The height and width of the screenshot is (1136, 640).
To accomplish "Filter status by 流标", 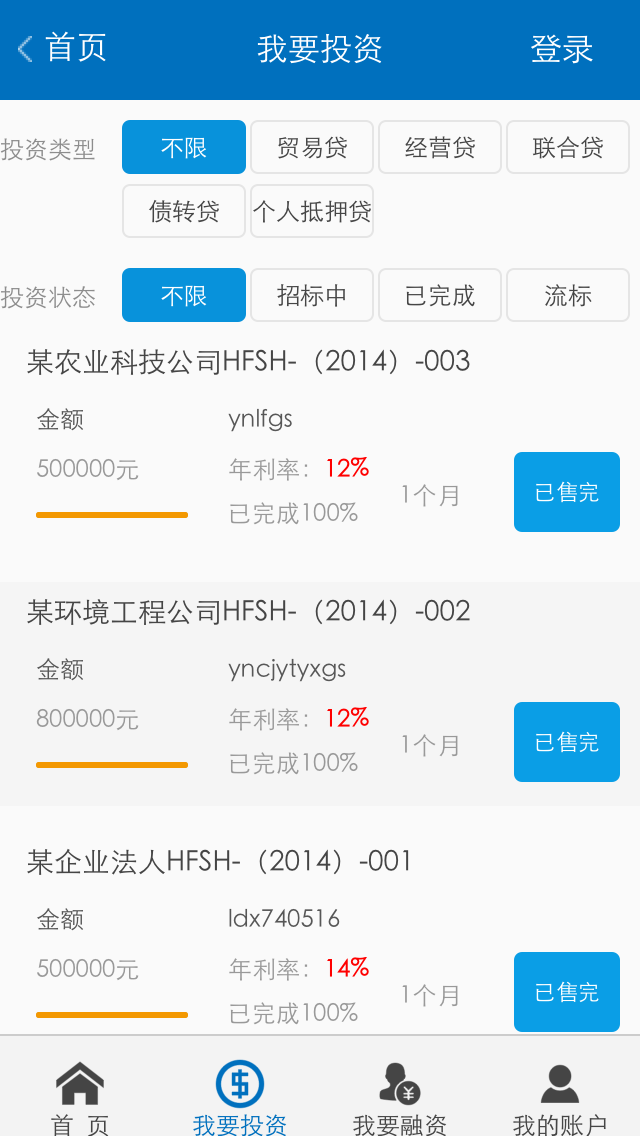I will click(x=568, y=295).
